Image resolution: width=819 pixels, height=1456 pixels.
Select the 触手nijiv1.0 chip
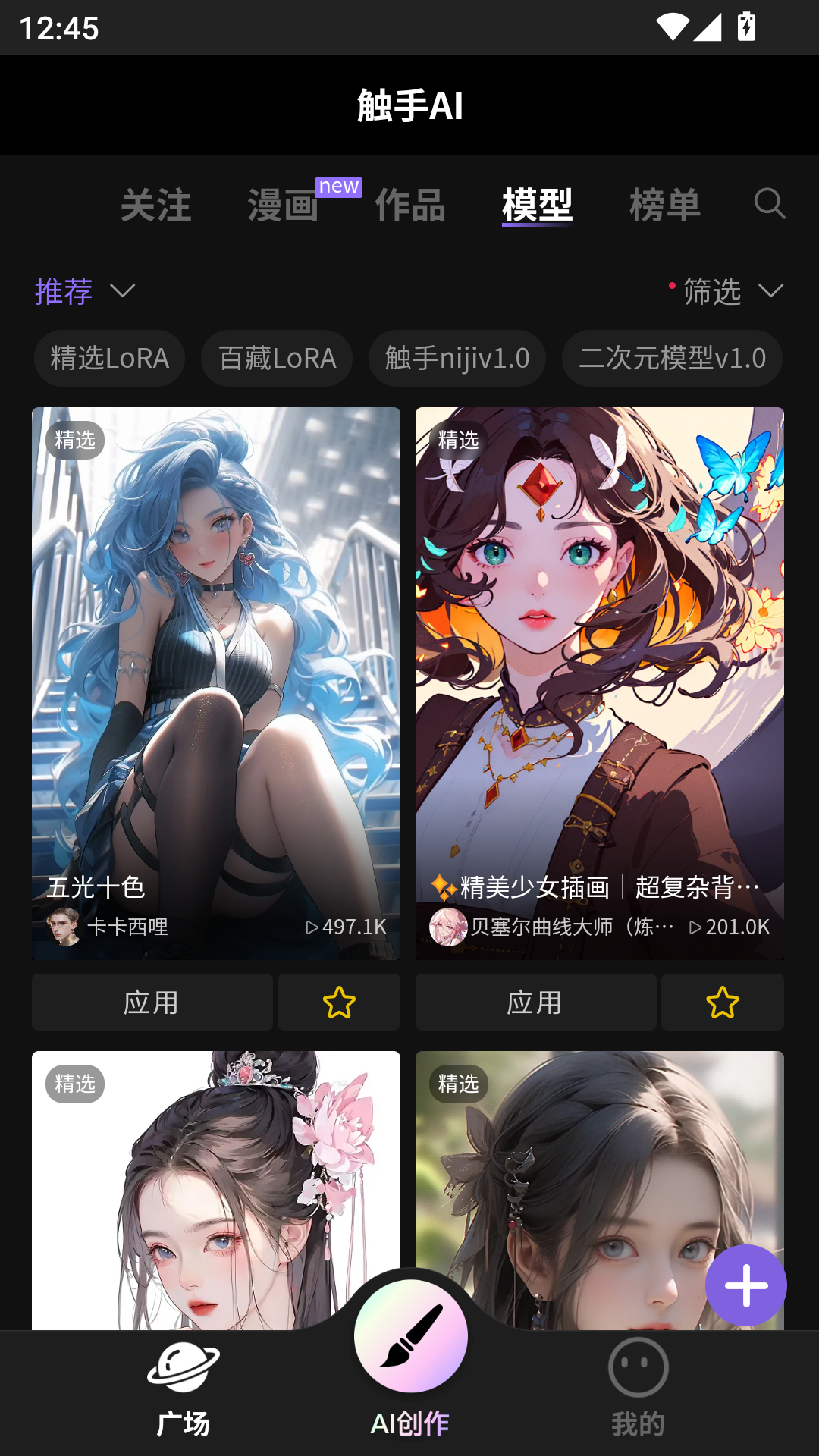click(x=457, y=358)
